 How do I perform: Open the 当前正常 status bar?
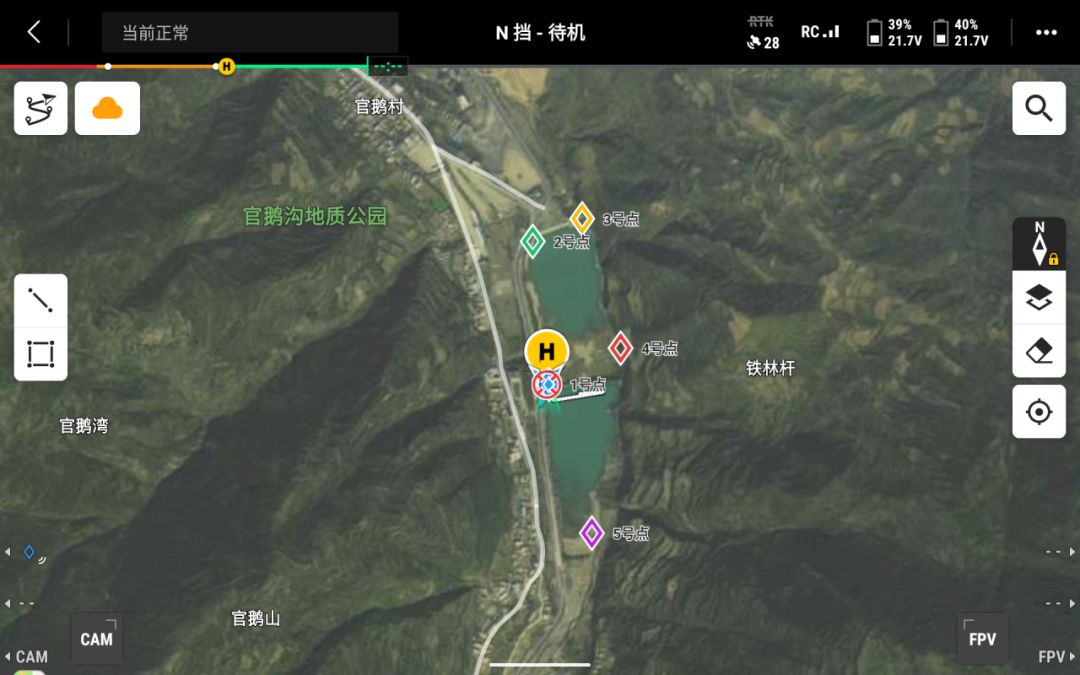point(249,32)
